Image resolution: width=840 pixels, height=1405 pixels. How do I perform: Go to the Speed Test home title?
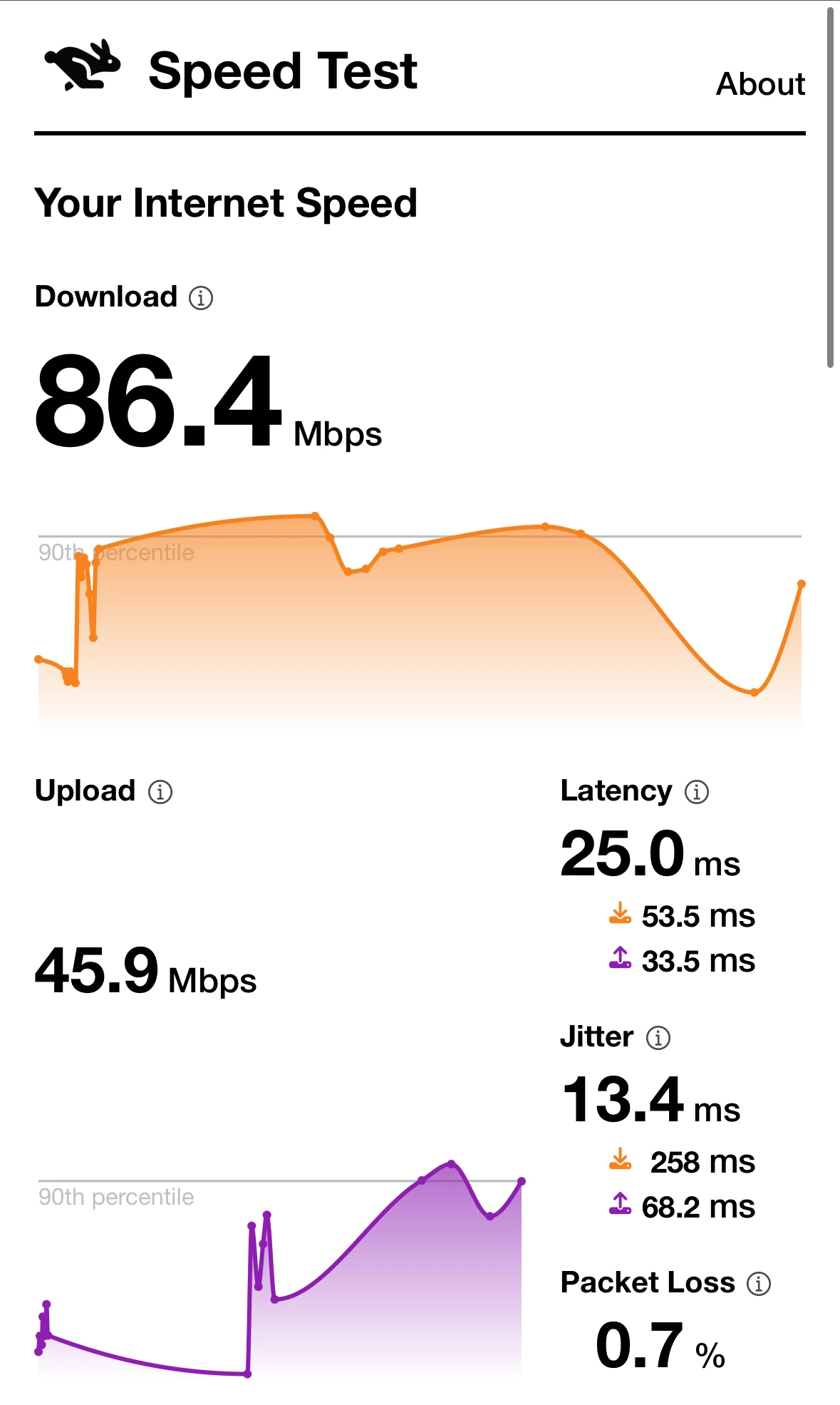282,71
